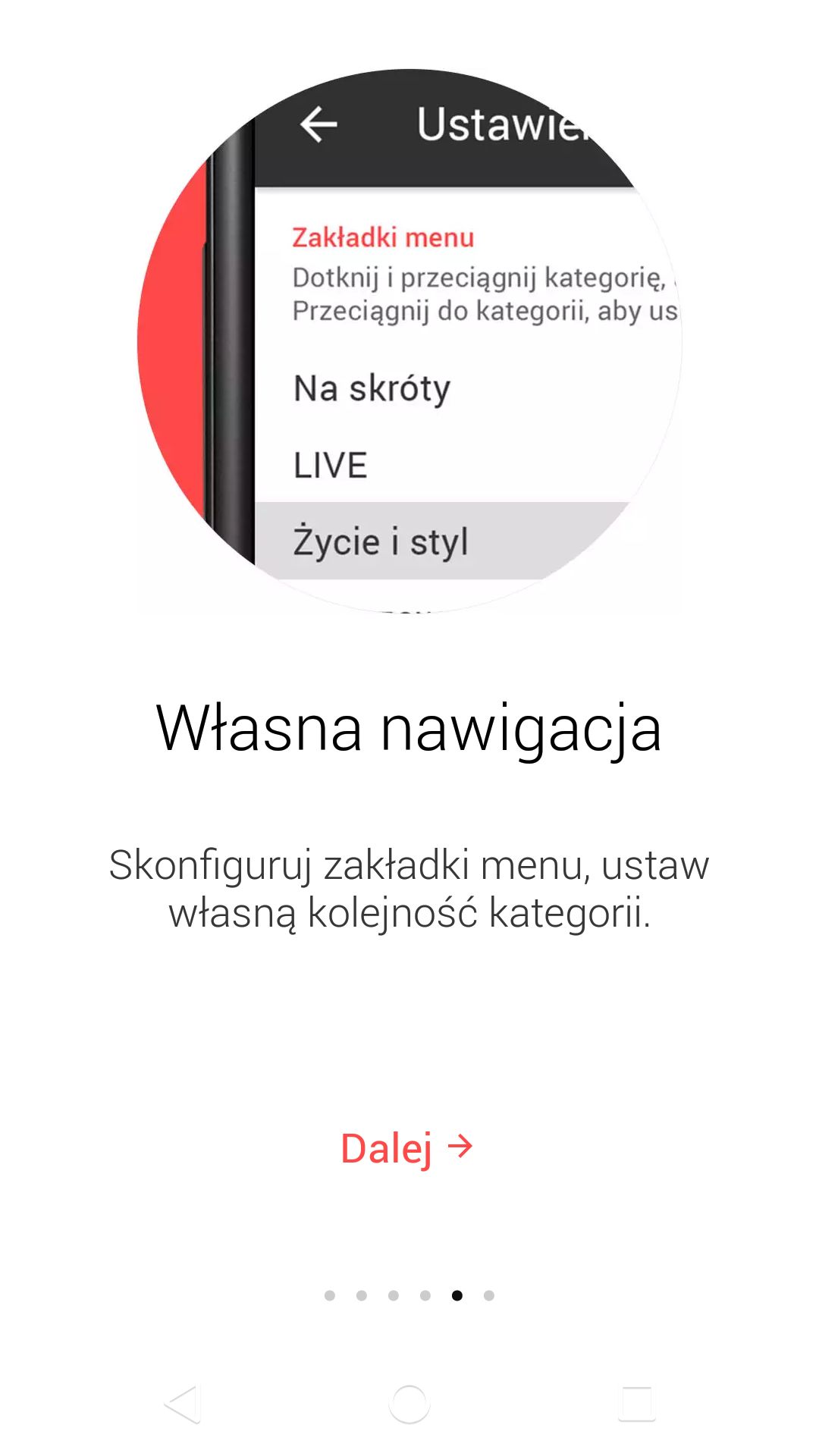Select the last page indicator dot
This screenshot has width=819, height=1456.
coord(489,1295)
